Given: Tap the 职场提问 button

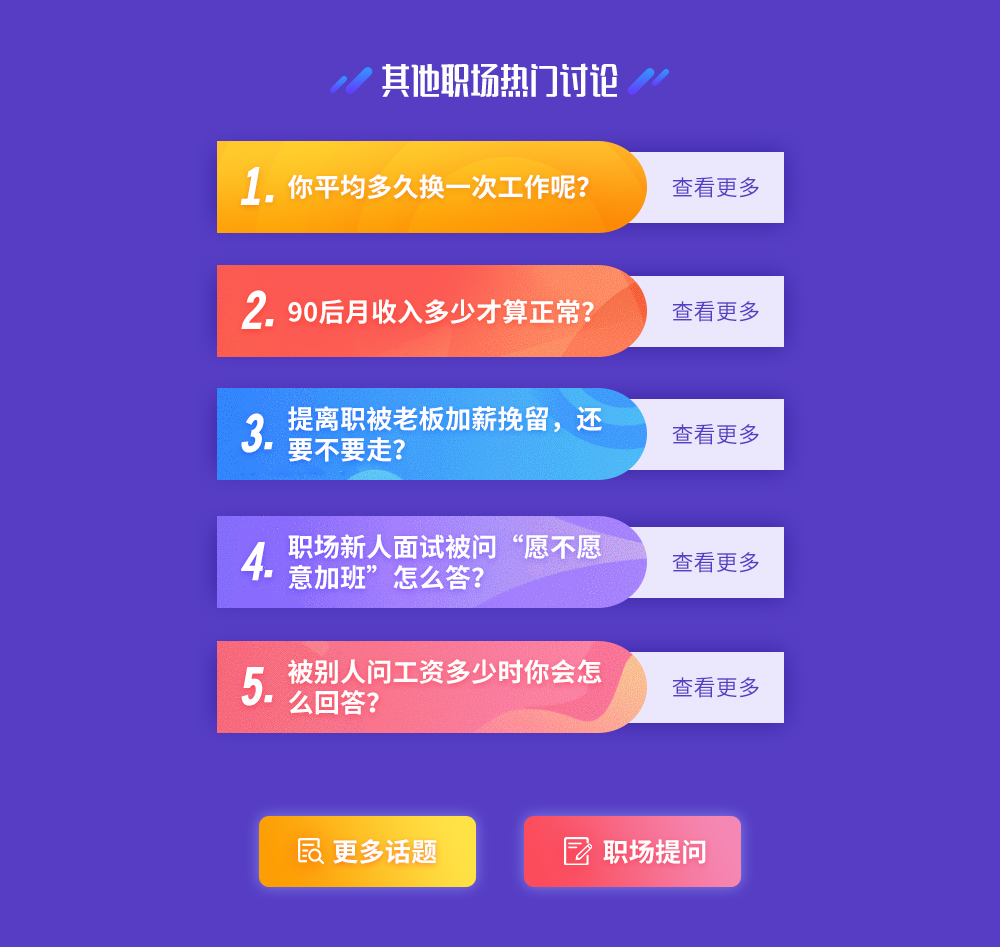Looking at the screenshot, I should [632, 852].
